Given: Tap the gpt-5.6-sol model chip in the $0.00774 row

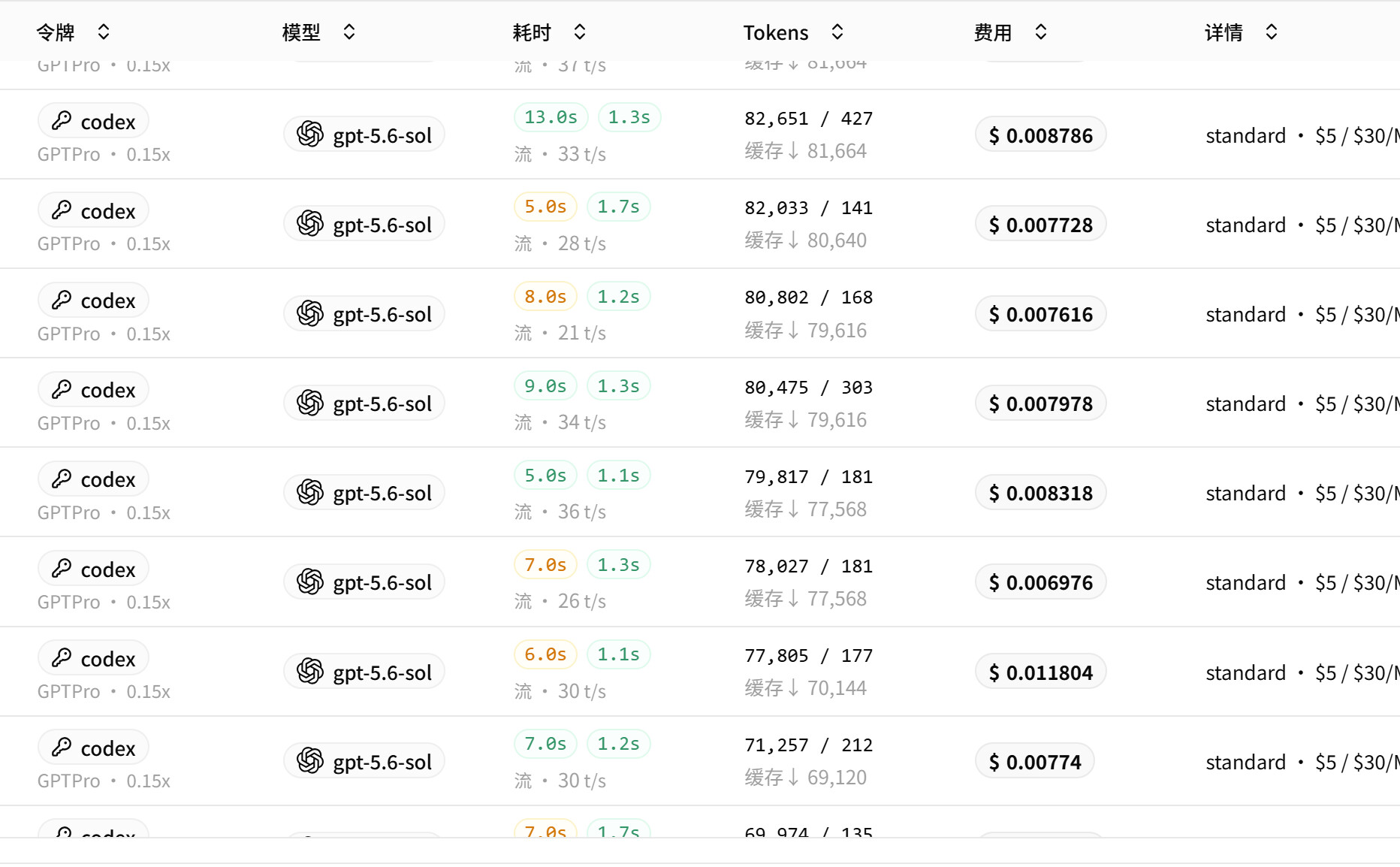Looking at the screenshot, I should (x=364, y=762).
